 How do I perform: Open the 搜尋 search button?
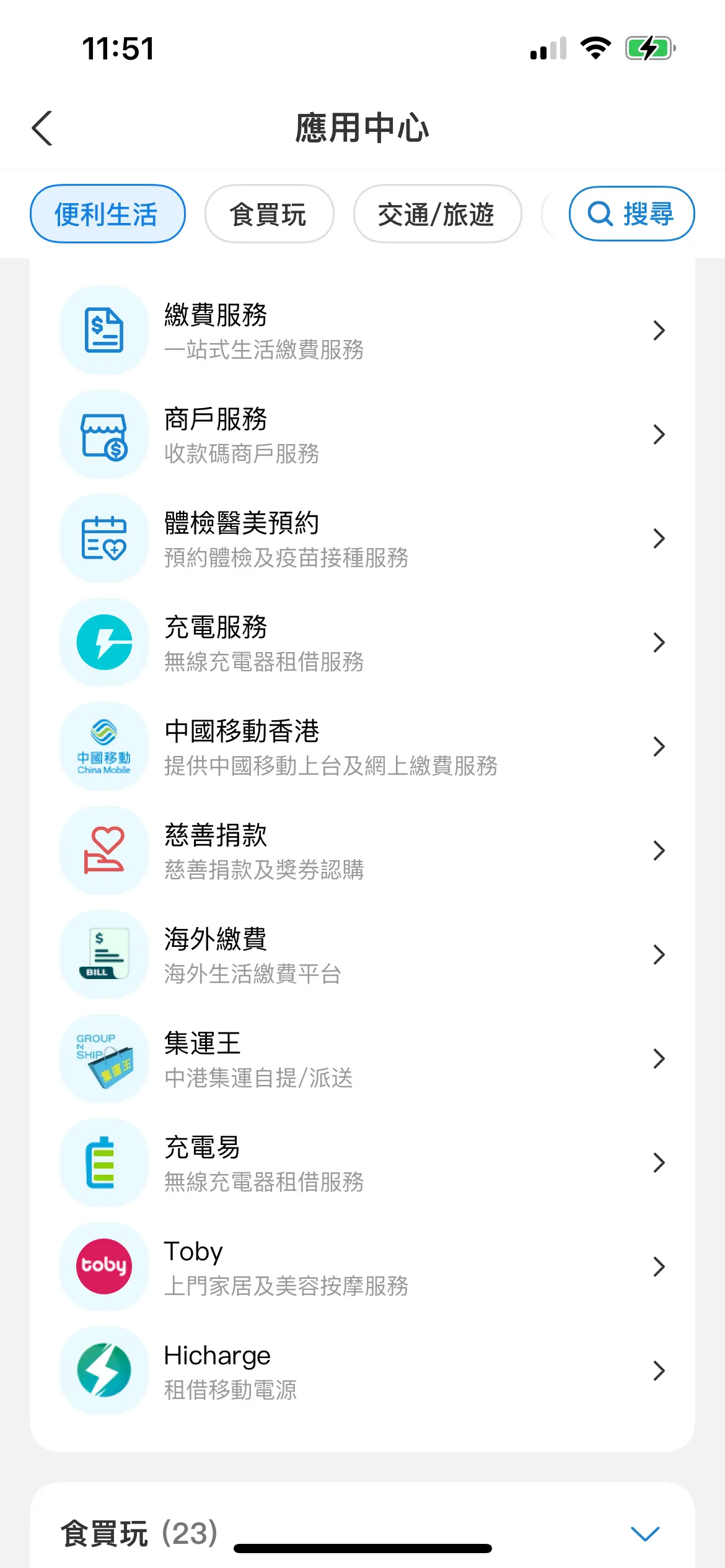tap(631, 214)
